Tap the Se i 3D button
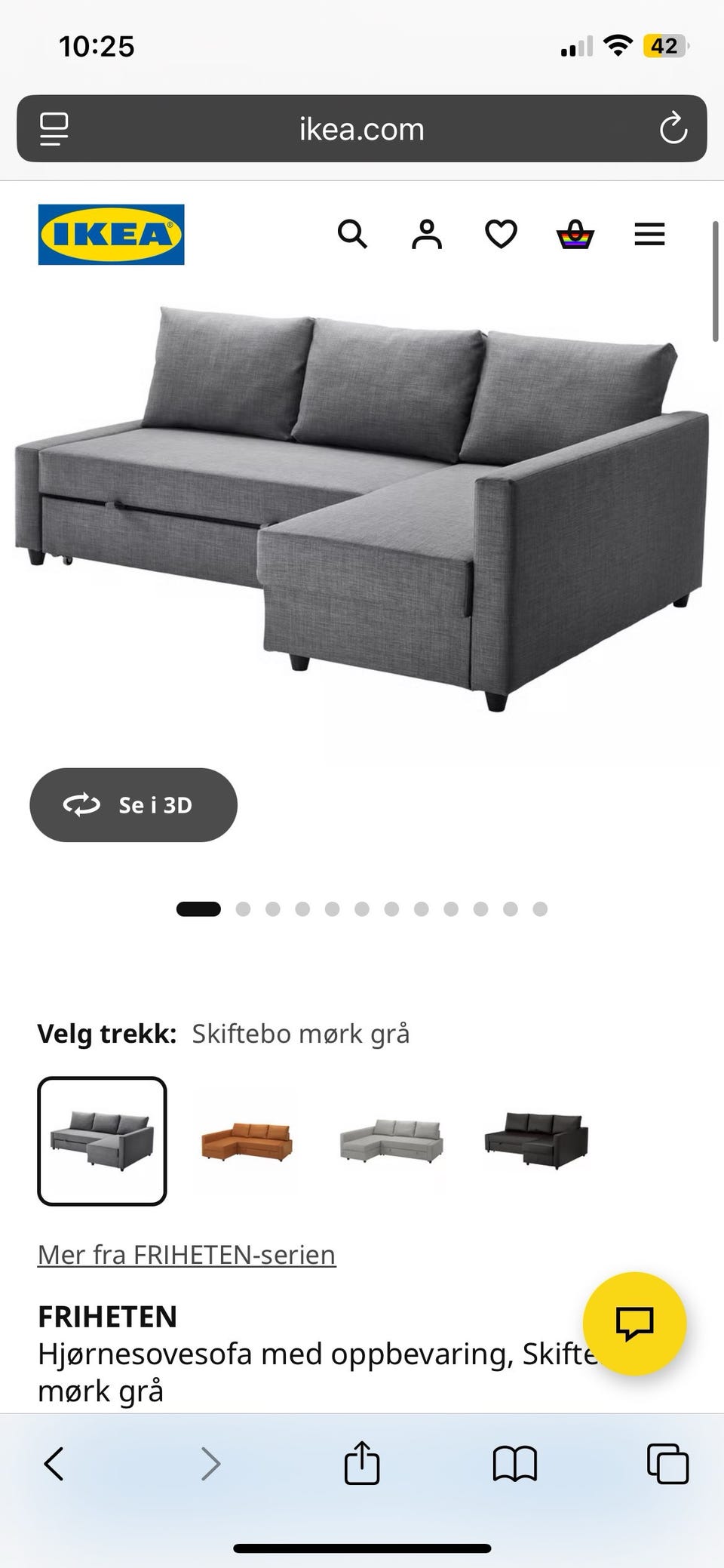The image size is (724, 1568). (133, 805)
